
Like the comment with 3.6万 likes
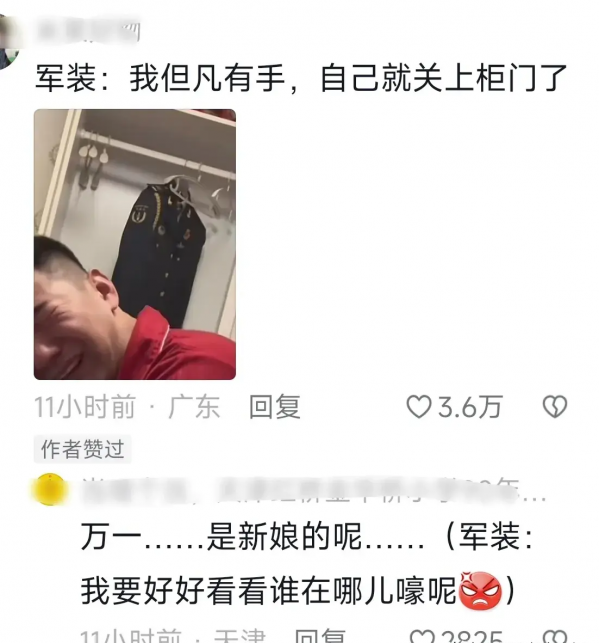click(x=418, y=407)
